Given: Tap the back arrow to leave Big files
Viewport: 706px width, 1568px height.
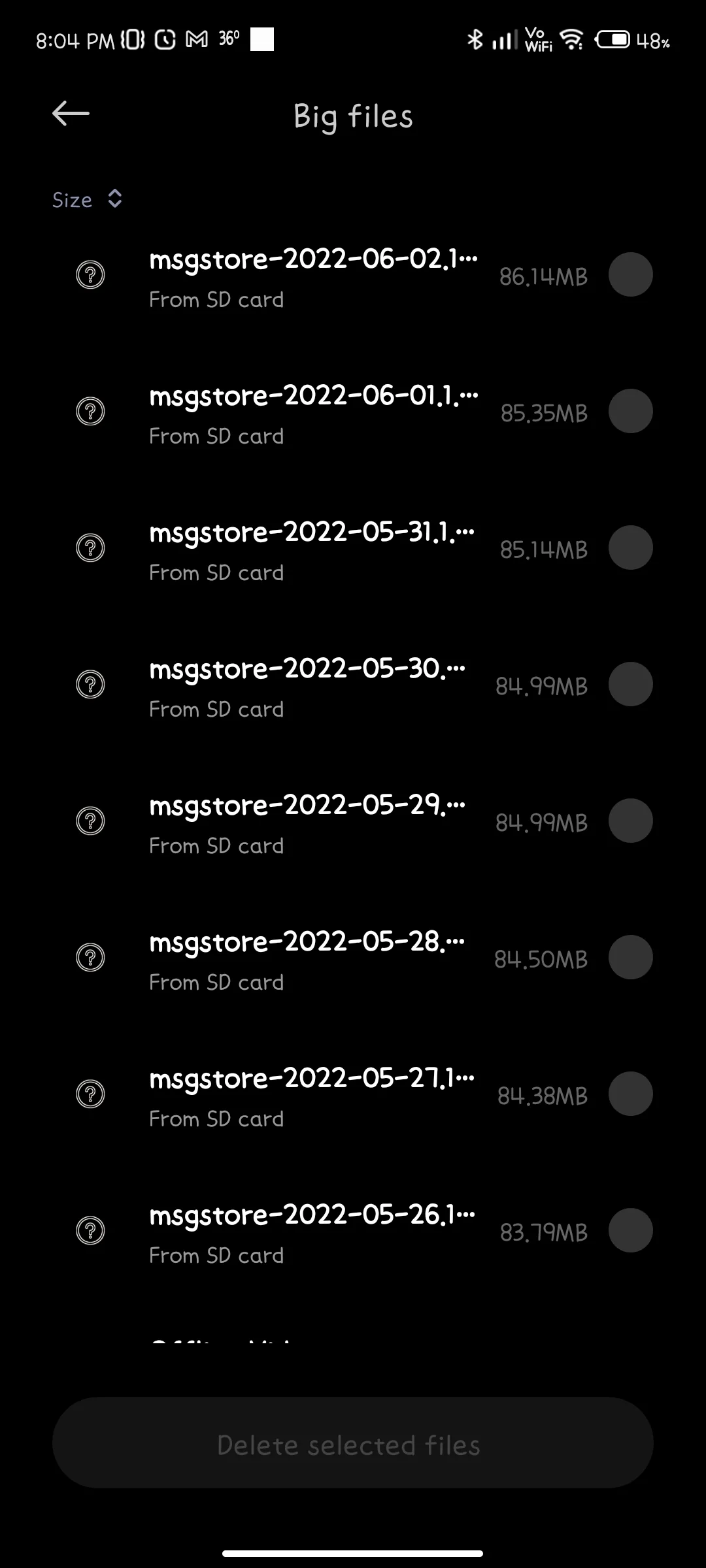Looking at the screenshot, I should (x=70, y=114).
